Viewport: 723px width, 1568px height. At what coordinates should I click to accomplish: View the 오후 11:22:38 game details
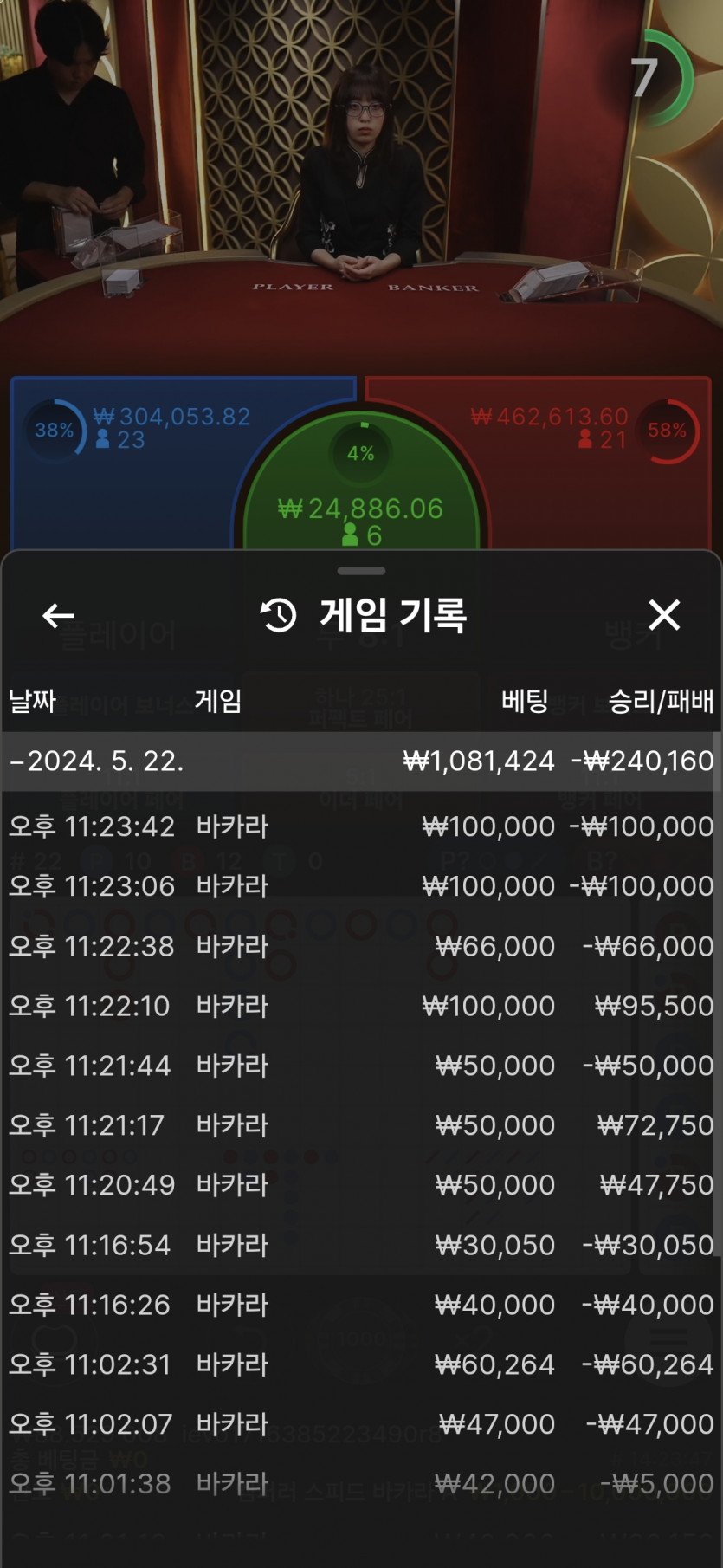(360, 946)
